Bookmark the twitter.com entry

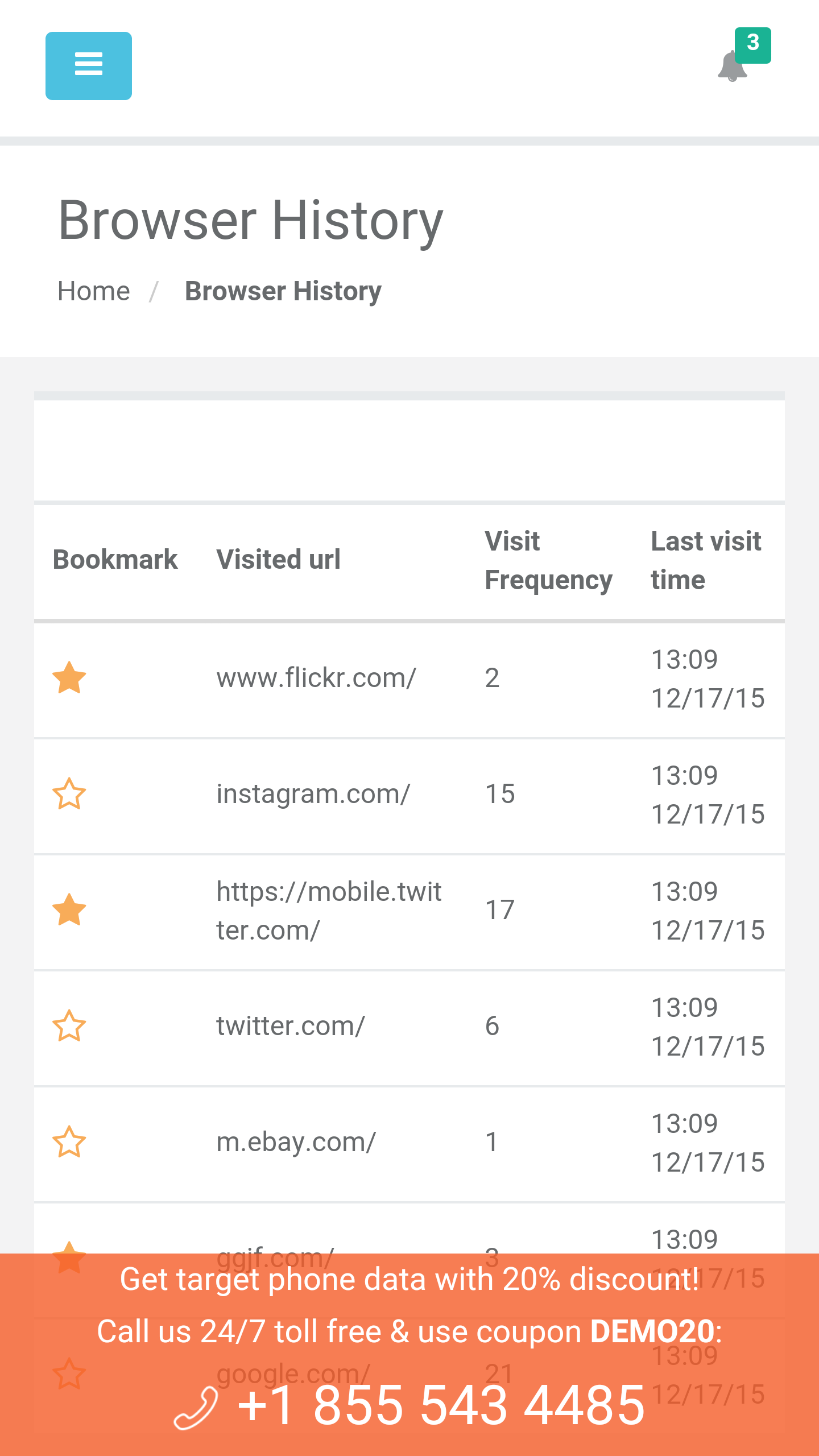[69, 1026]
